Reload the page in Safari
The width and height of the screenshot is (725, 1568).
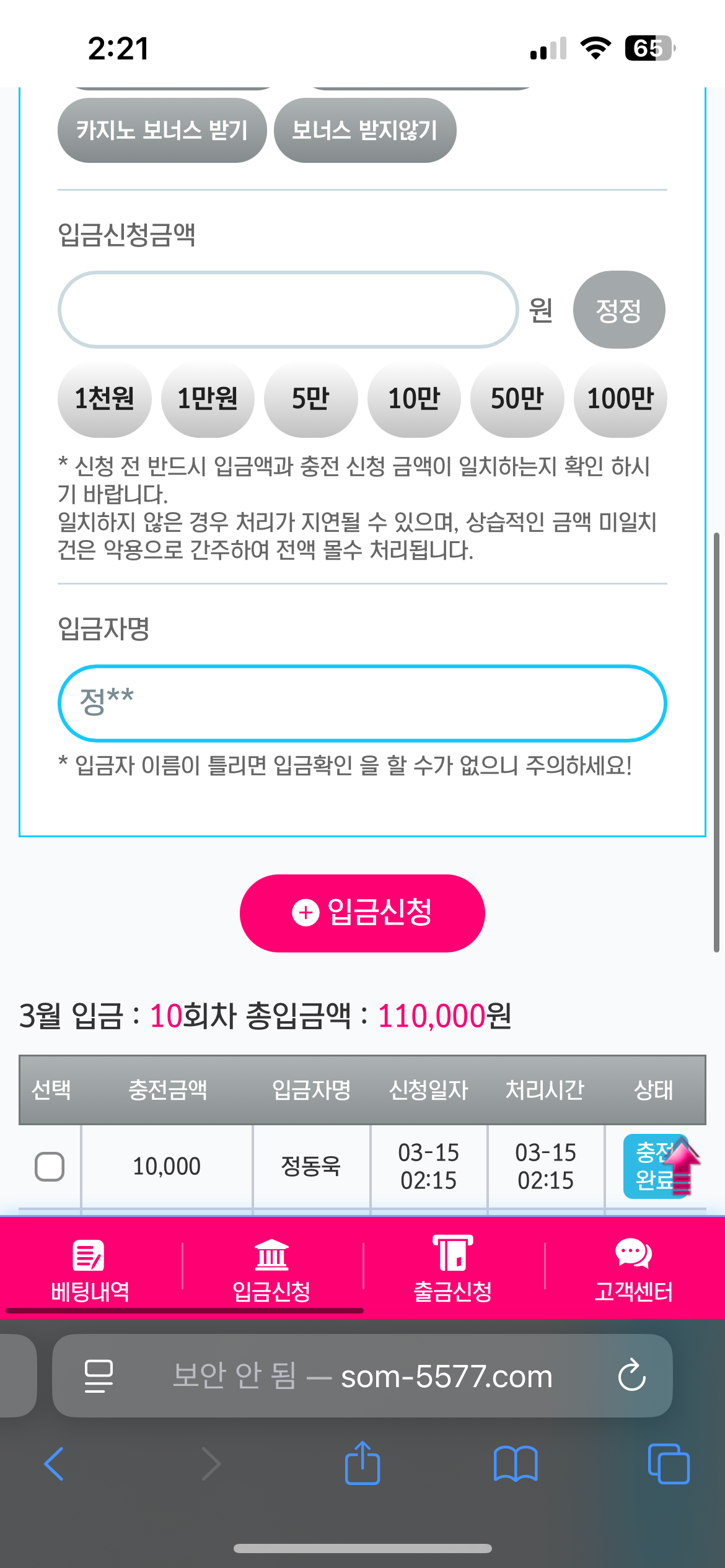(631, 1375)
